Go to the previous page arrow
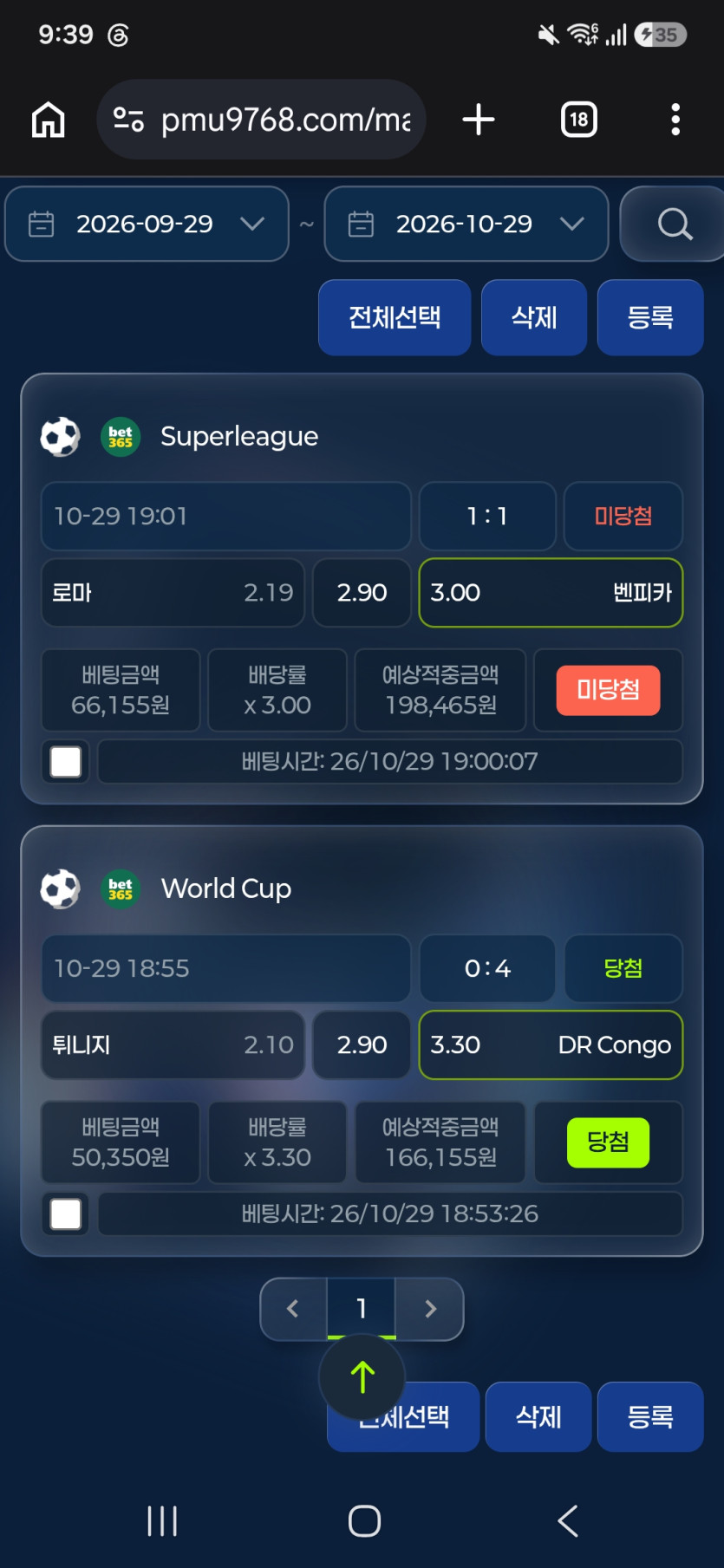 tap(293, 1309)
